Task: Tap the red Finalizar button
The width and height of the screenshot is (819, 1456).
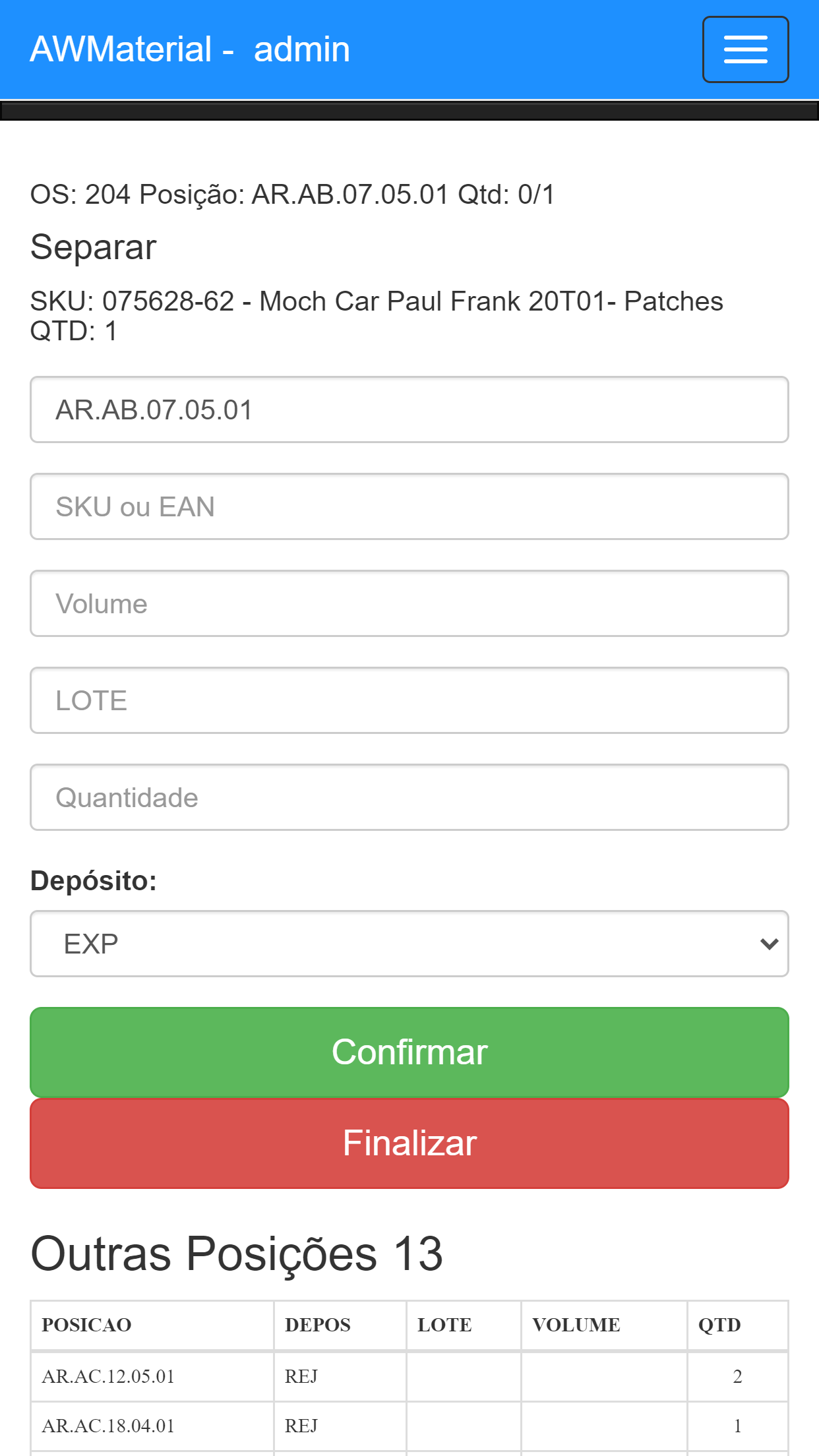Action: point(409,1143)
